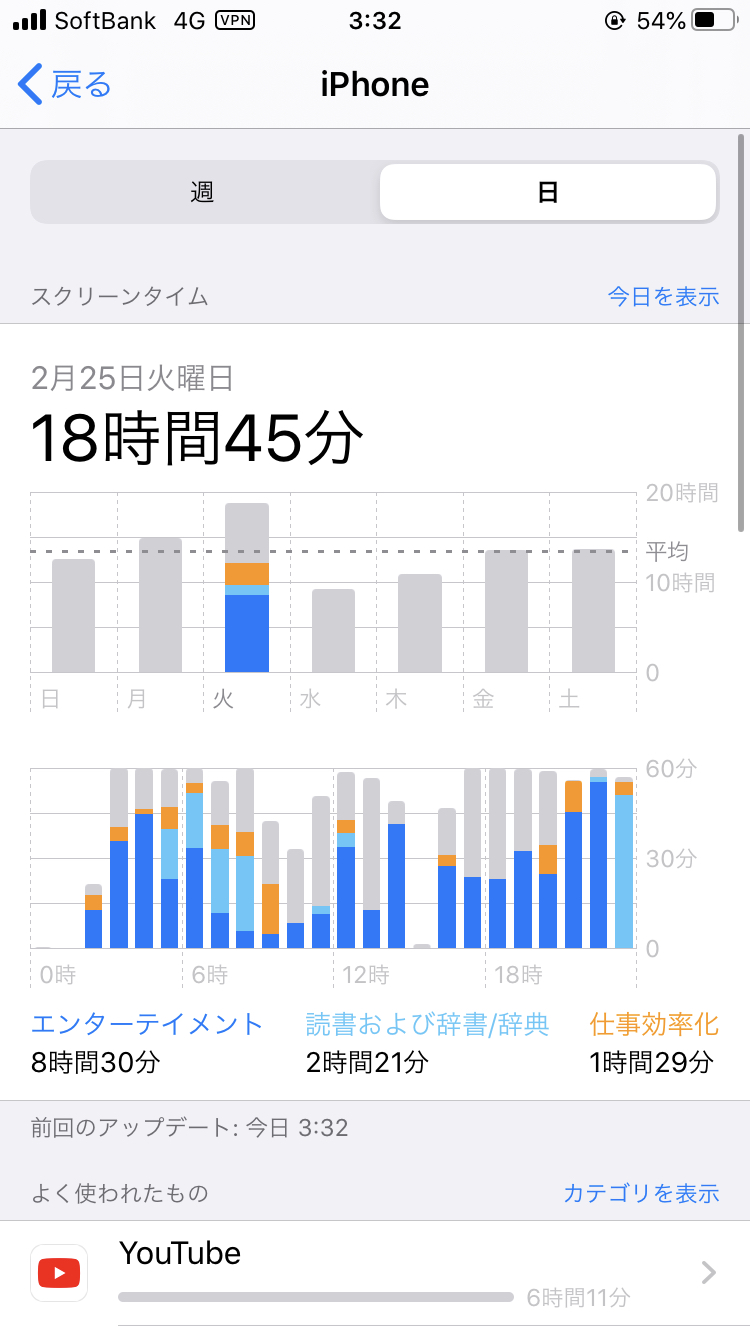Select the 月 (Monday) bar in weekly chart
Image resolution: width=750 pixels, height=1334 pixels.
[x=160, y=605]
